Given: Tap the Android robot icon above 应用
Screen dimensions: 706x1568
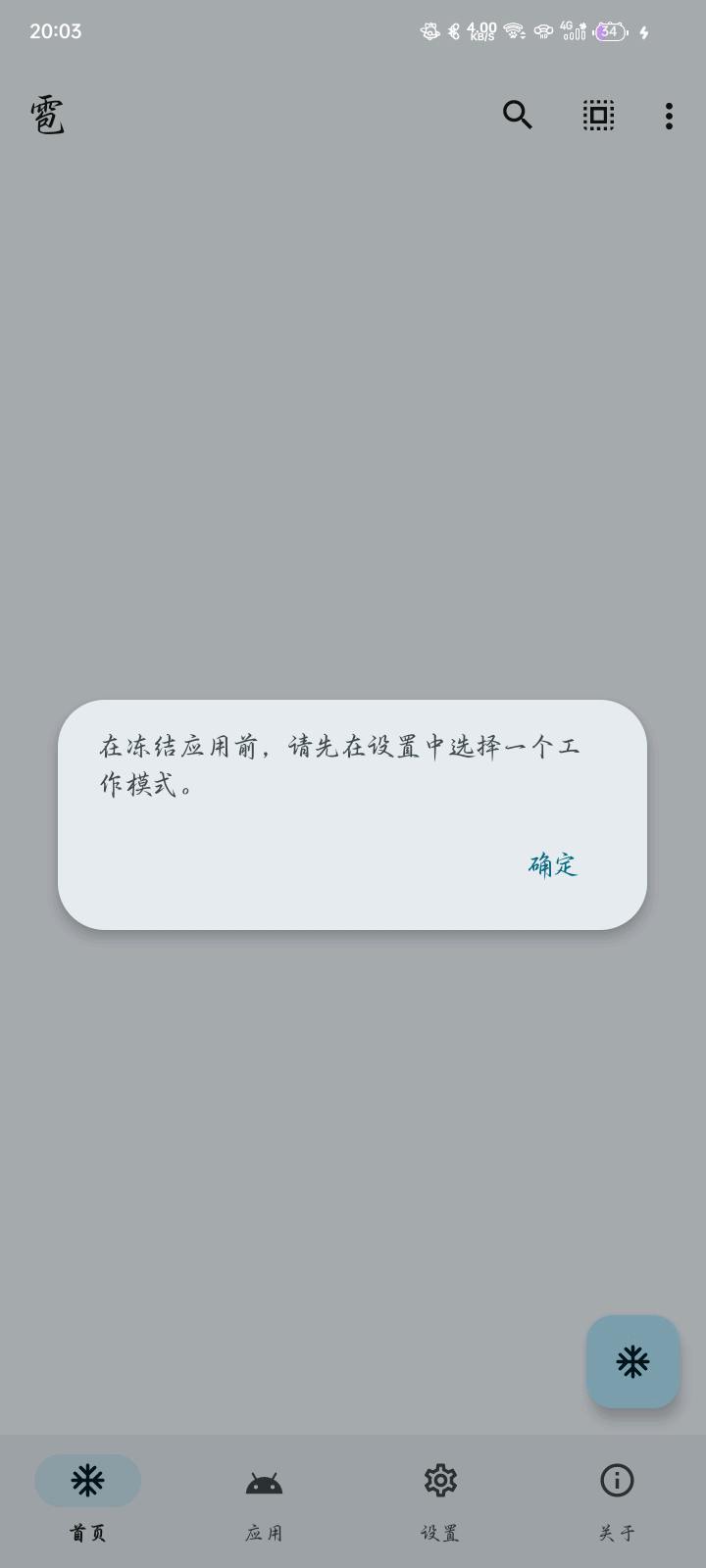Looking at the screenshot, I should pos(263,1482).
